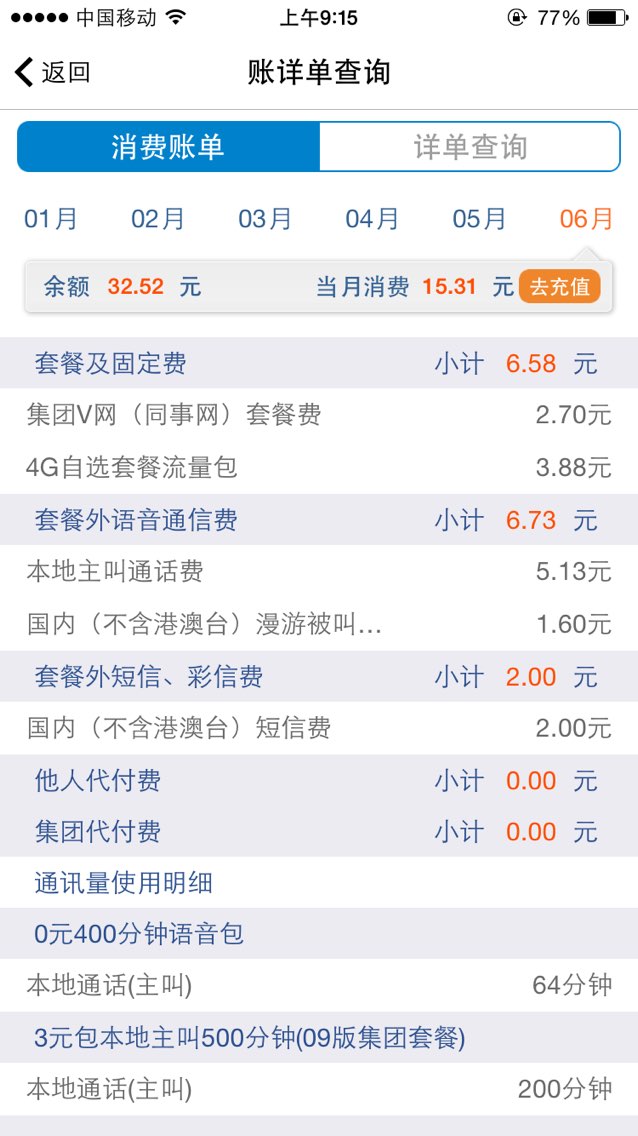View the bill for 01月
The image size is (638, 1136).
[51, 219]
